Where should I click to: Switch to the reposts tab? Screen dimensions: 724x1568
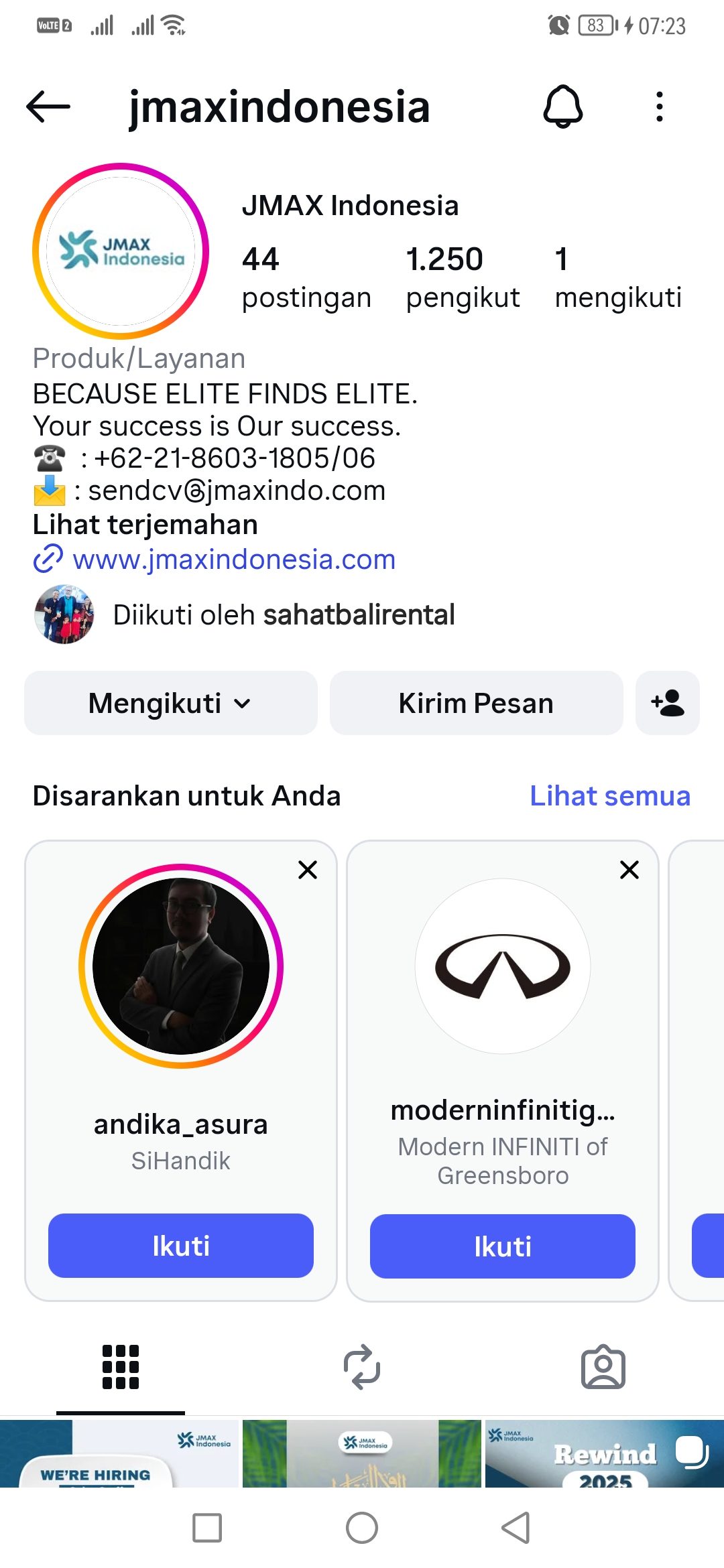click(362, 1367)
